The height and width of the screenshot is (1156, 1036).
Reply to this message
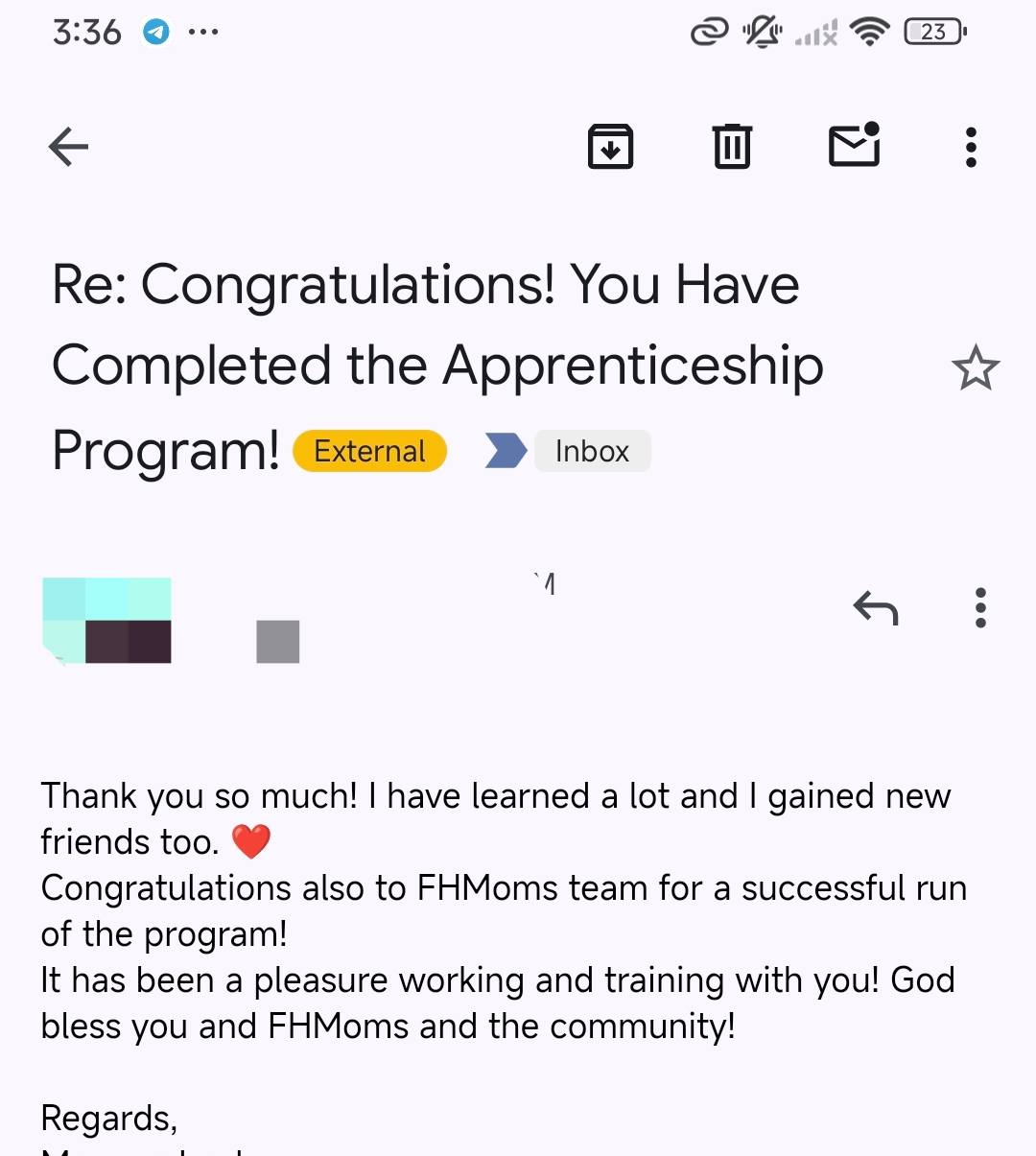pyautogui.click(x=875, y=608)
